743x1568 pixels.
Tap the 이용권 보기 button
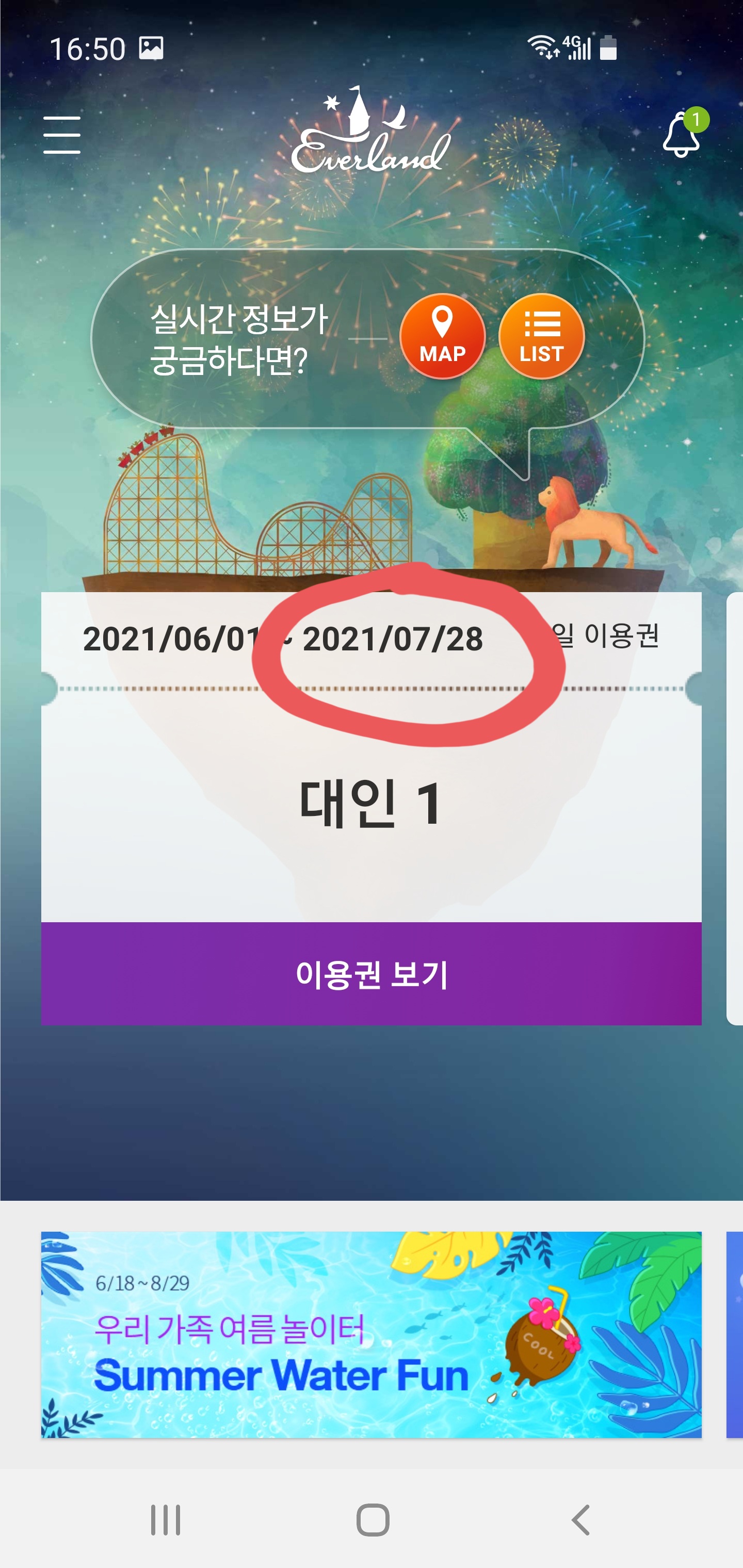371,974
